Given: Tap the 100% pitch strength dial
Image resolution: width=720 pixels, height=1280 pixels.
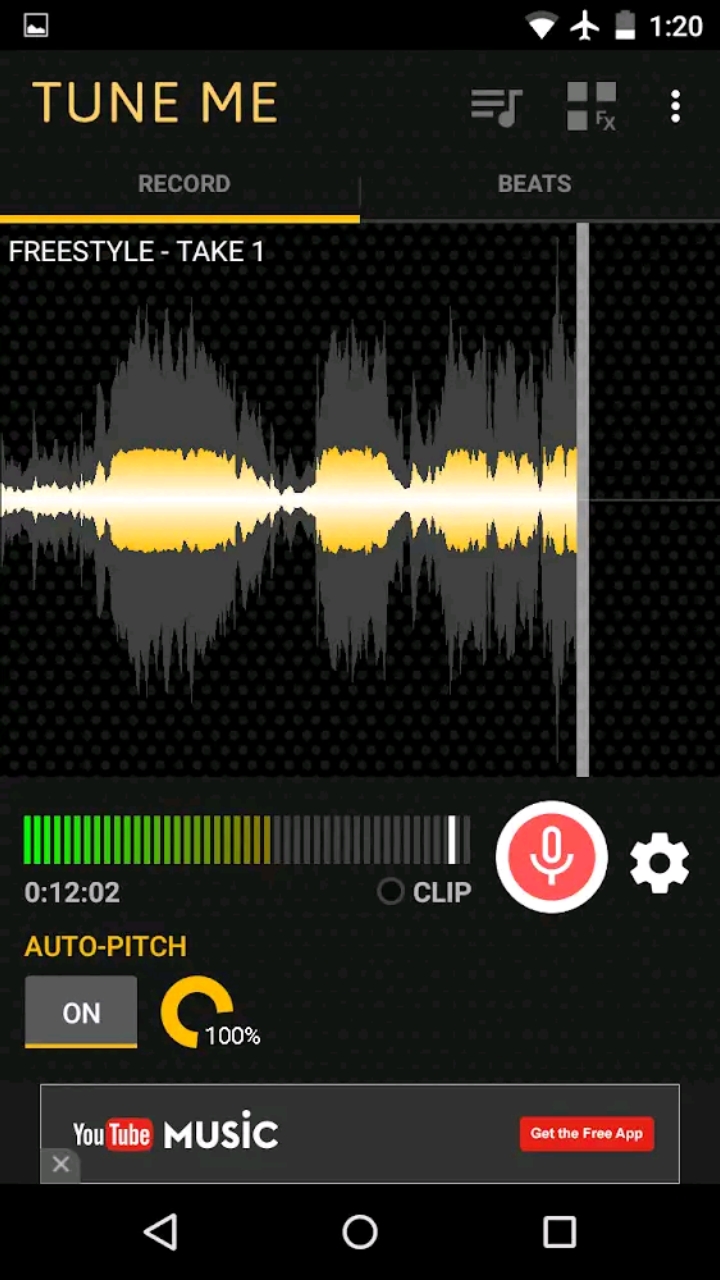Looking at the screenshot, I should [197, 1012].
